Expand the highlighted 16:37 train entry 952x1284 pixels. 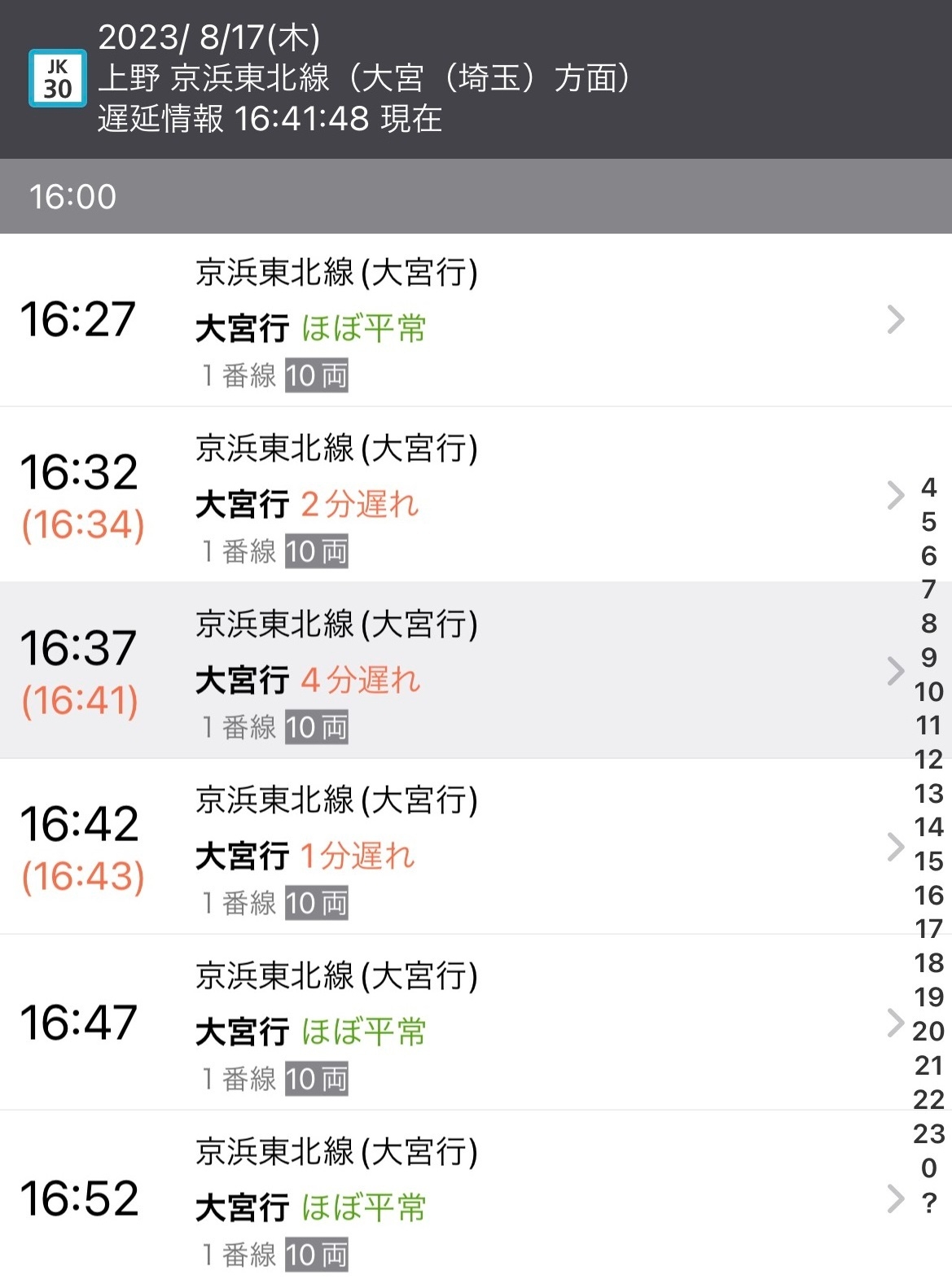click(x=893, y=672)
